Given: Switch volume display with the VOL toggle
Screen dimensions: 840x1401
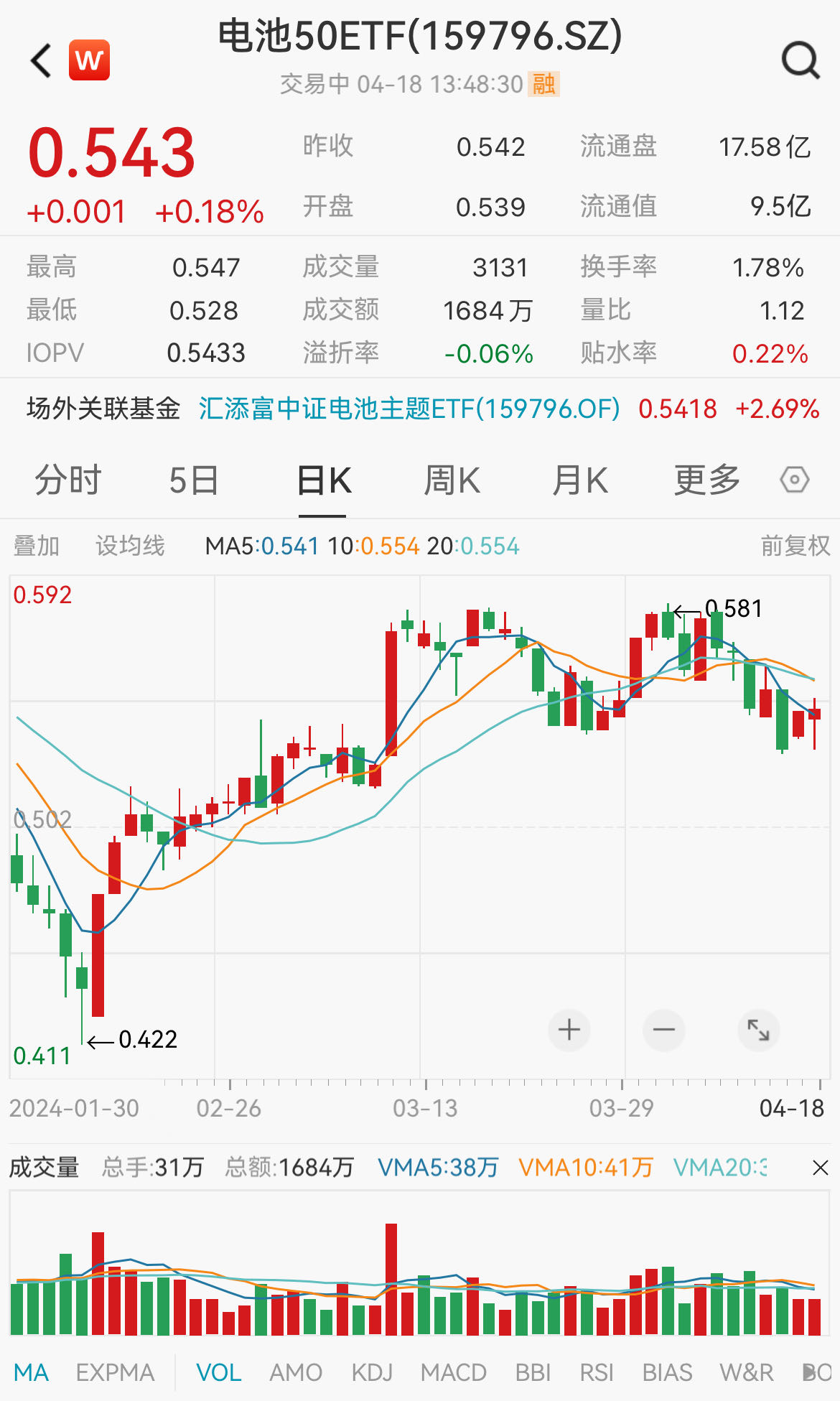Looking at the screenshot, I should [x=220, y=1371].
